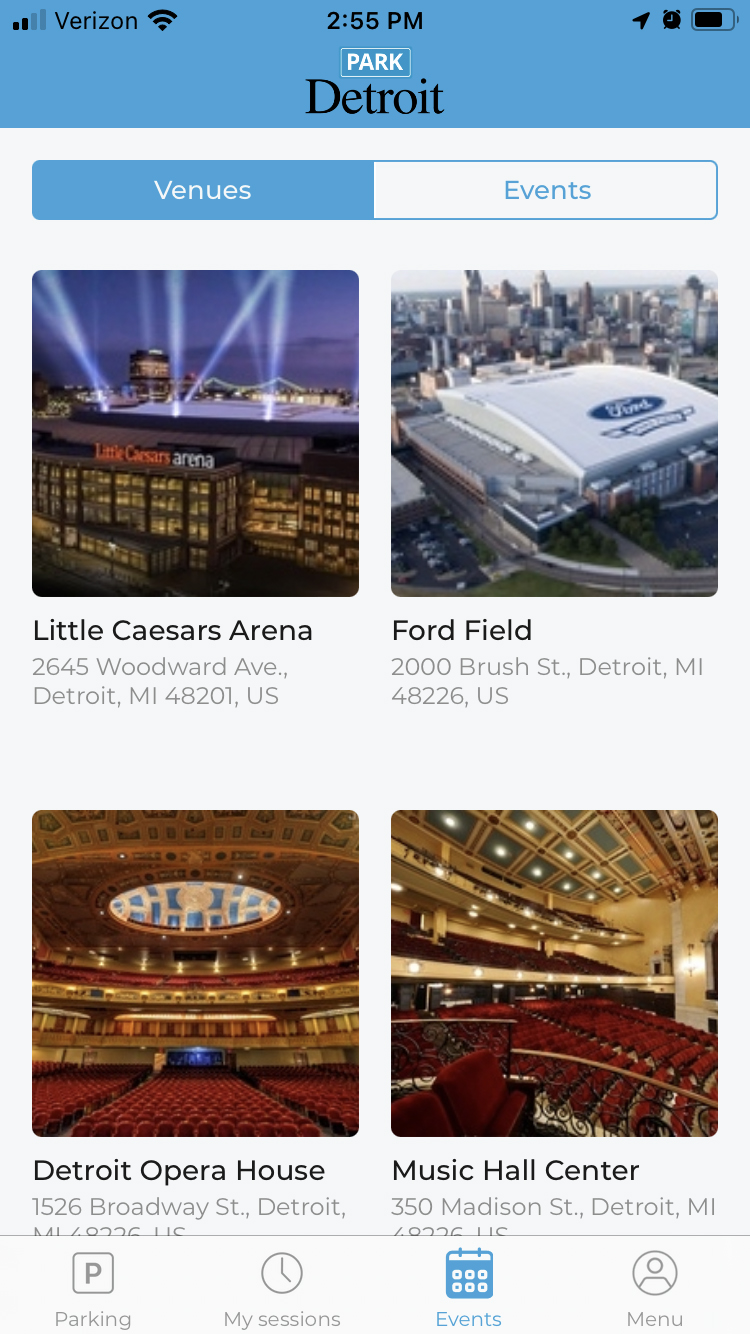
Task: Select the Venues tab
Action: coord(202,189)
